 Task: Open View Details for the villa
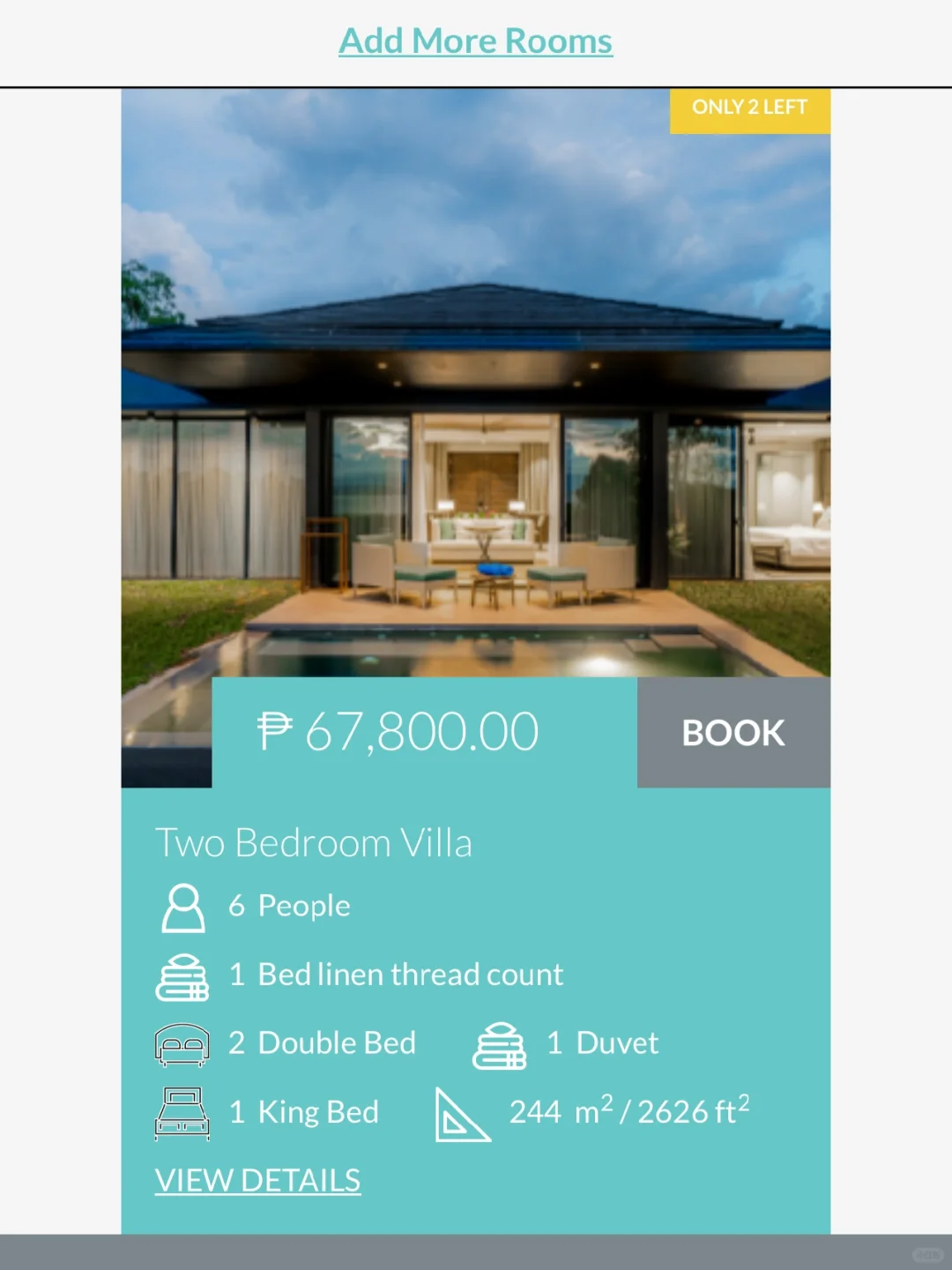click(257, 1180)
